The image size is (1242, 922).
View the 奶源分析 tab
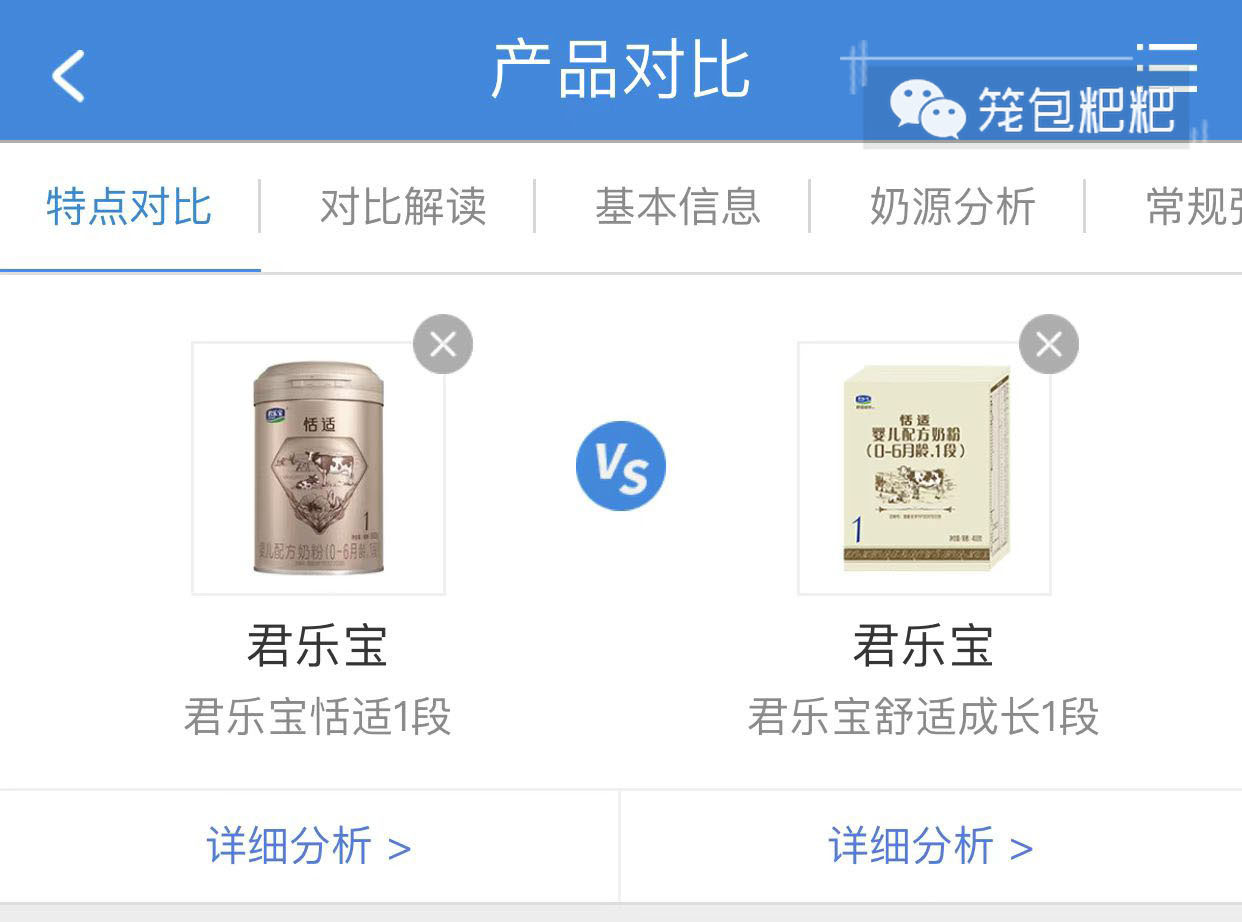[952, 208]
